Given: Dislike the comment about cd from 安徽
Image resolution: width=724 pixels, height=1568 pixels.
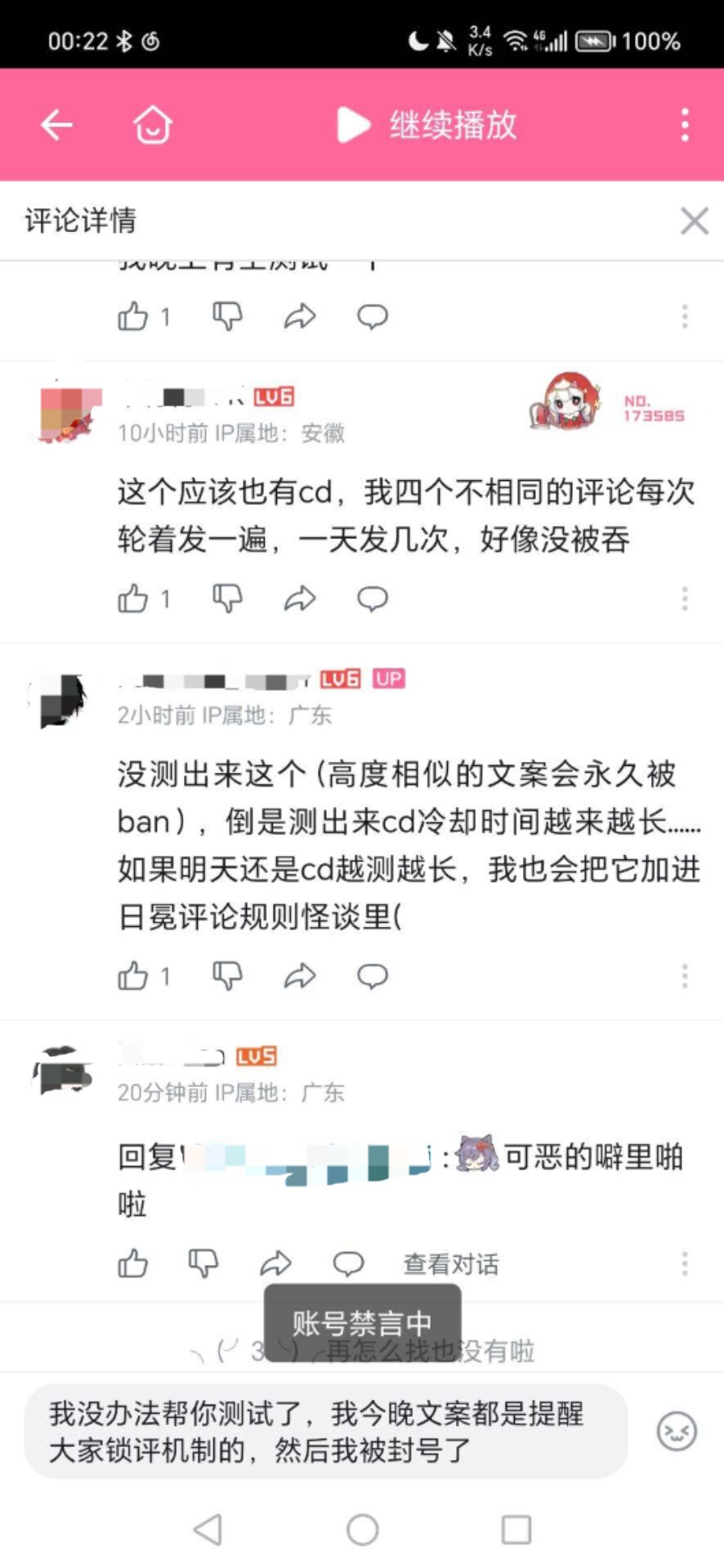Looking at the screenshot, I should [x=227, y=599].
